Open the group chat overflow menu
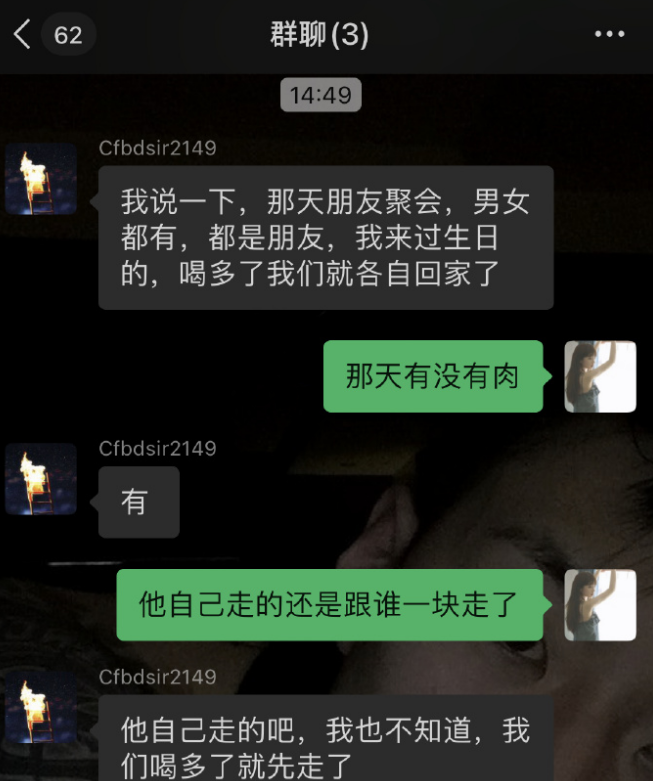Viewport: 653px width, 781px height. click(609, 35)
